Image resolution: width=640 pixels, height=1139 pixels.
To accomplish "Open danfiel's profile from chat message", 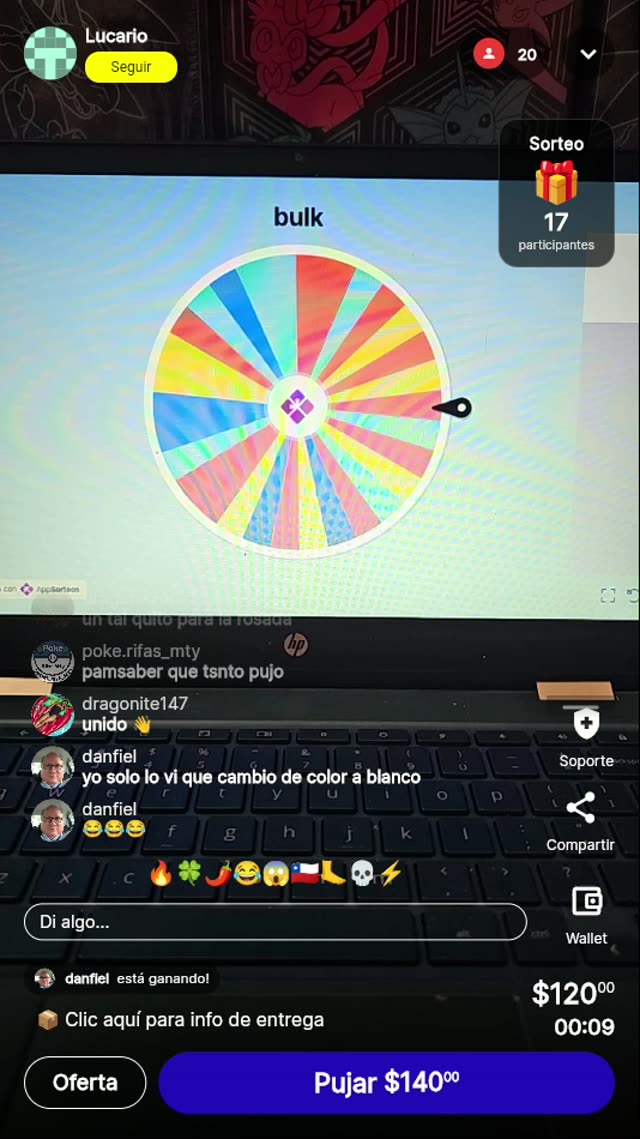I will (53, 767).
